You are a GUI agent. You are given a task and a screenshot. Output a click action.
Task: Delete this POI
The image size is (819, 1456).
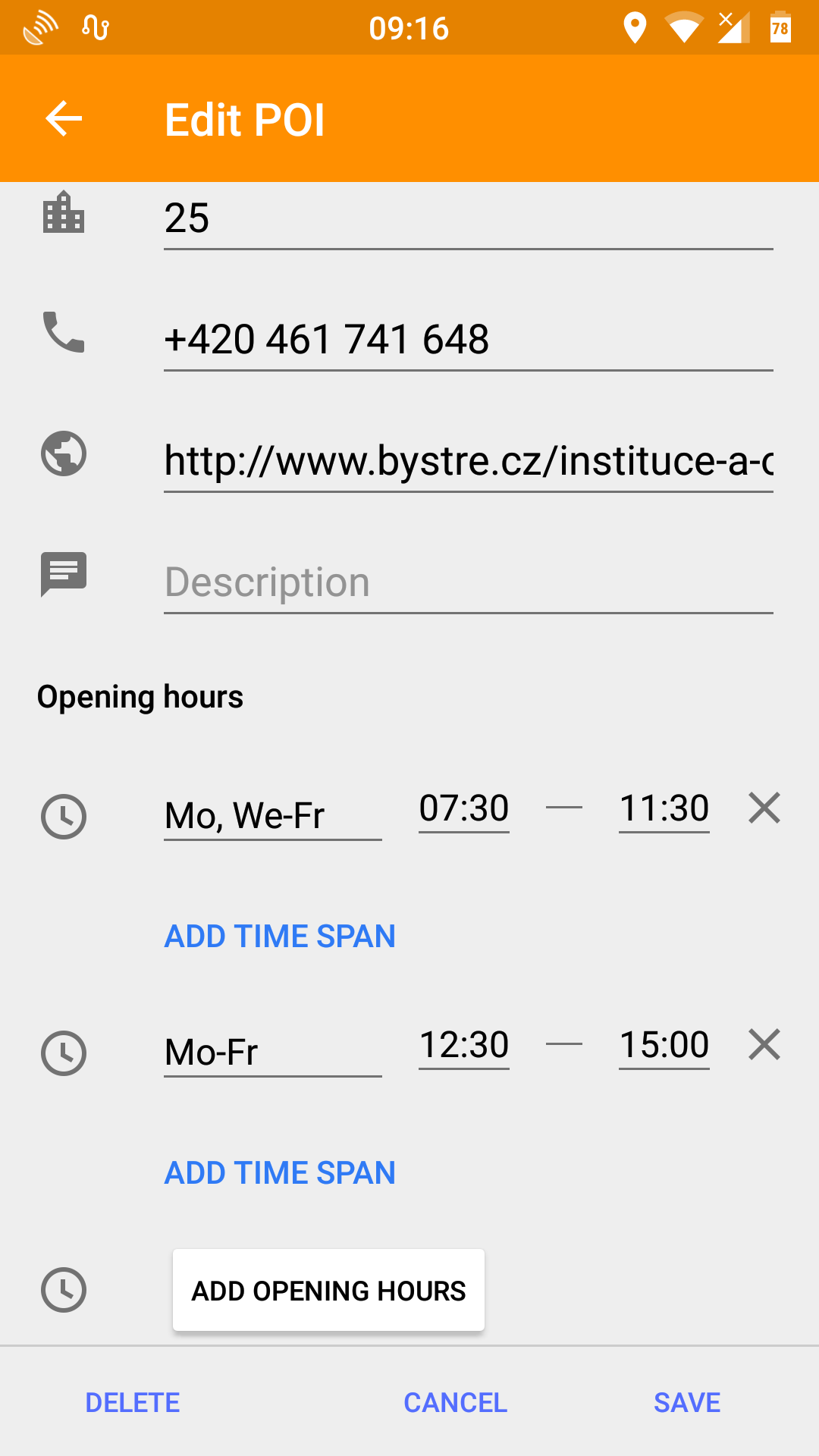coord(133,1403)
